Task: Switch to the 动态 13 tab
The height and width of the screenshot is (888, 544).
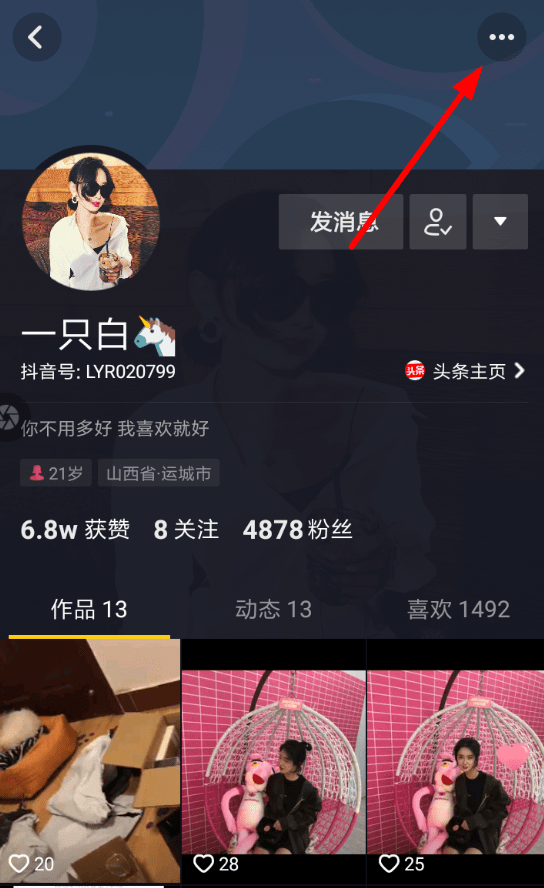Action: point(273,610)
